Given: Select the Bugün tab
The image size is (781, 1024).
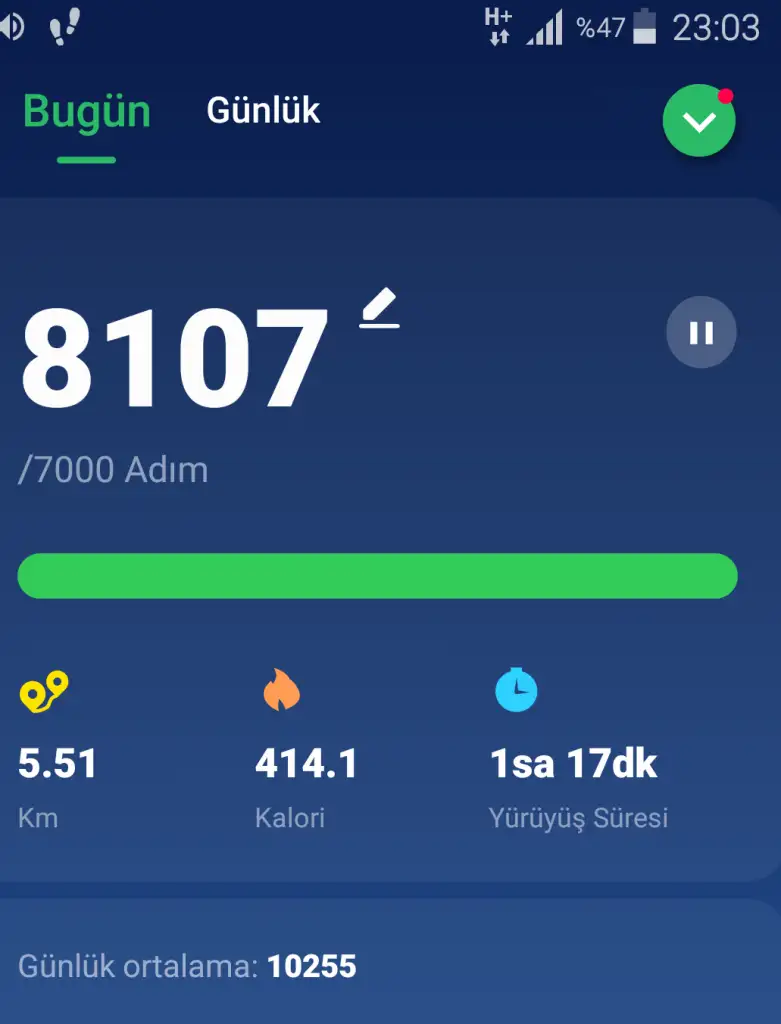Looking at the screenshot, I should tap(87, 112).
